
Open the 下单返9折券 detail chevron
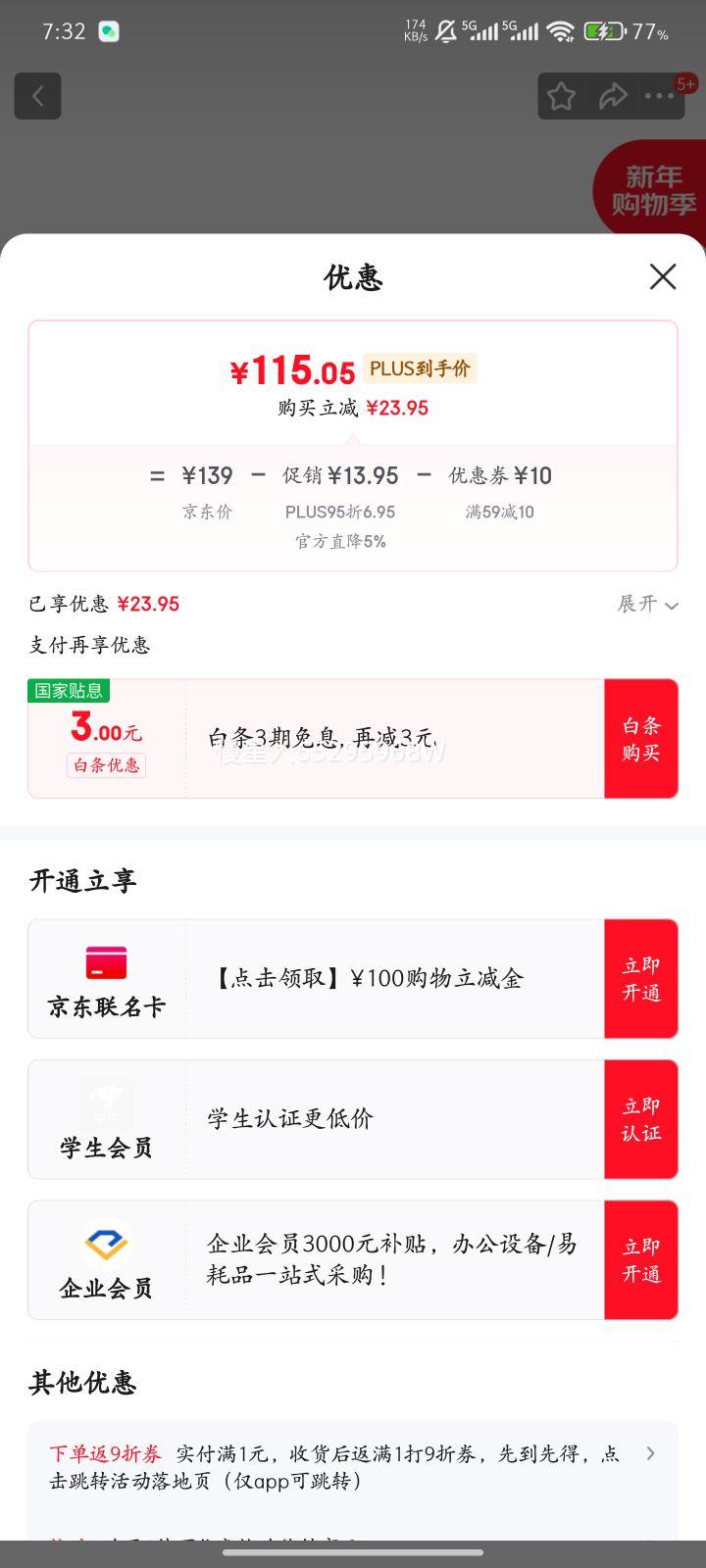(x=651, y=1456)
